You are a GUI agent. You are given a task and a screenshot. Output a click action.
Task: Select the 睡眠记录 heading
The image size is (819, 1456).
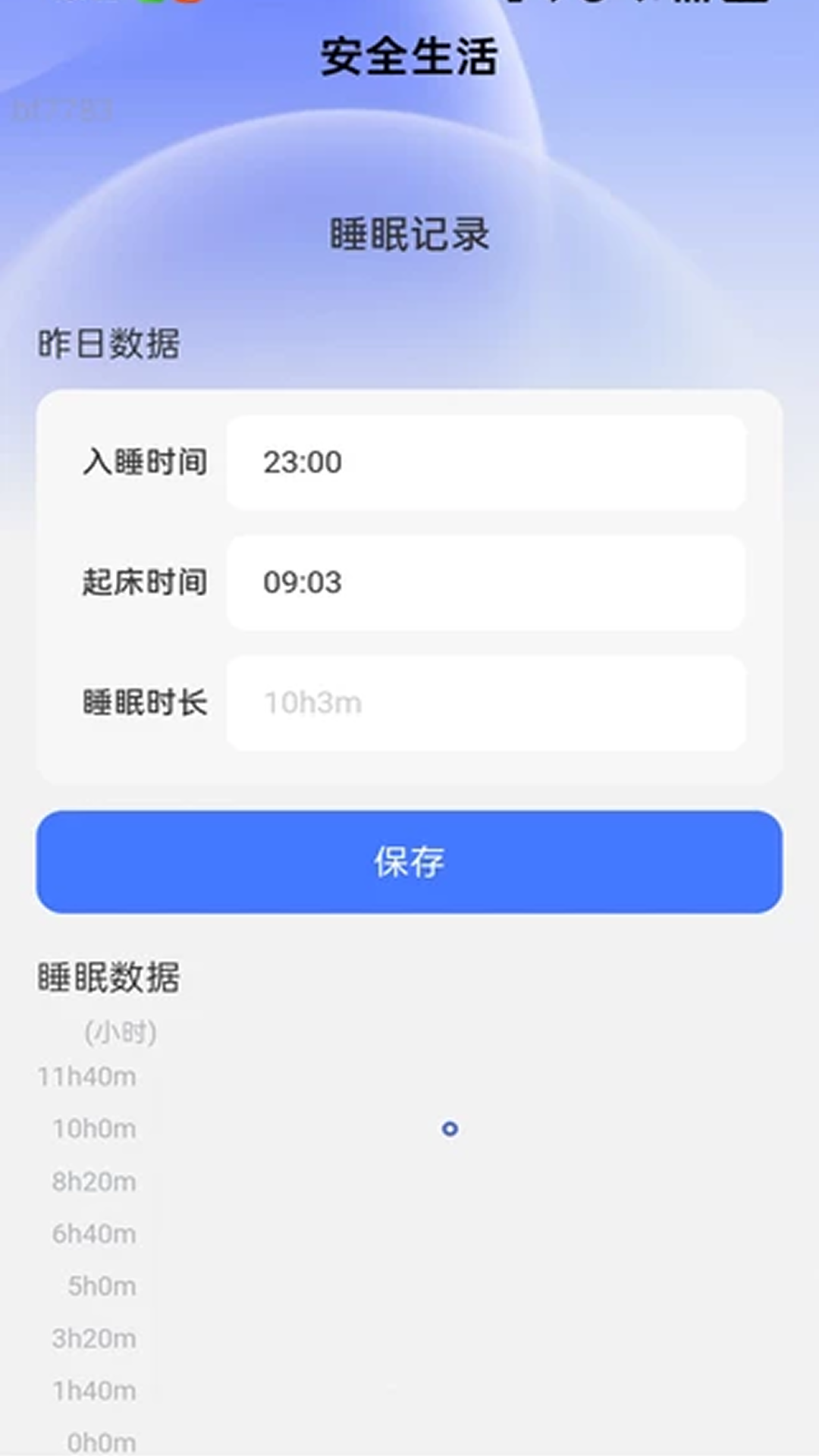tap(409, 236)
